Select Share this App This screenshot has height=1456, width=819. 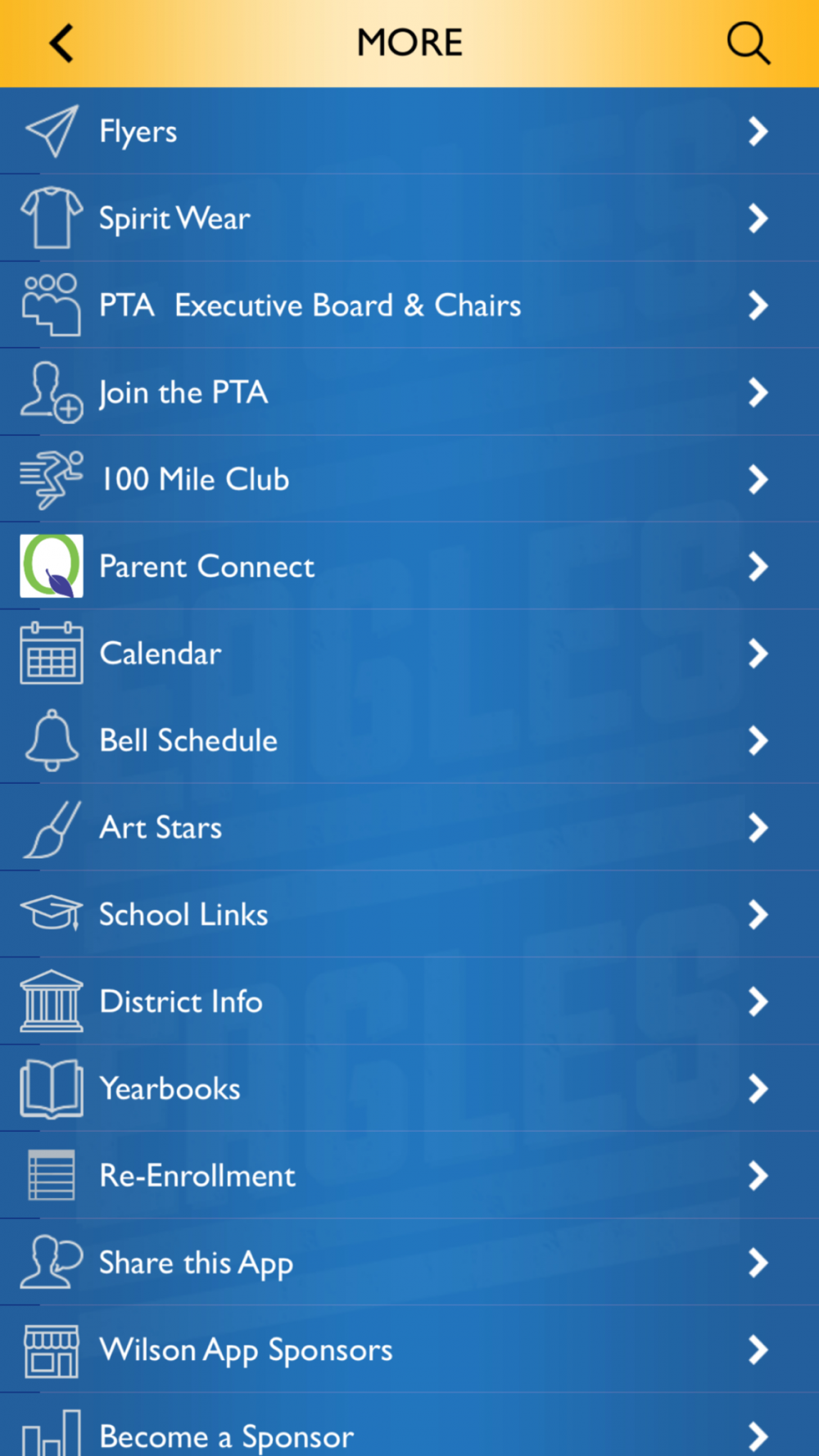(x=409, y=1263)
